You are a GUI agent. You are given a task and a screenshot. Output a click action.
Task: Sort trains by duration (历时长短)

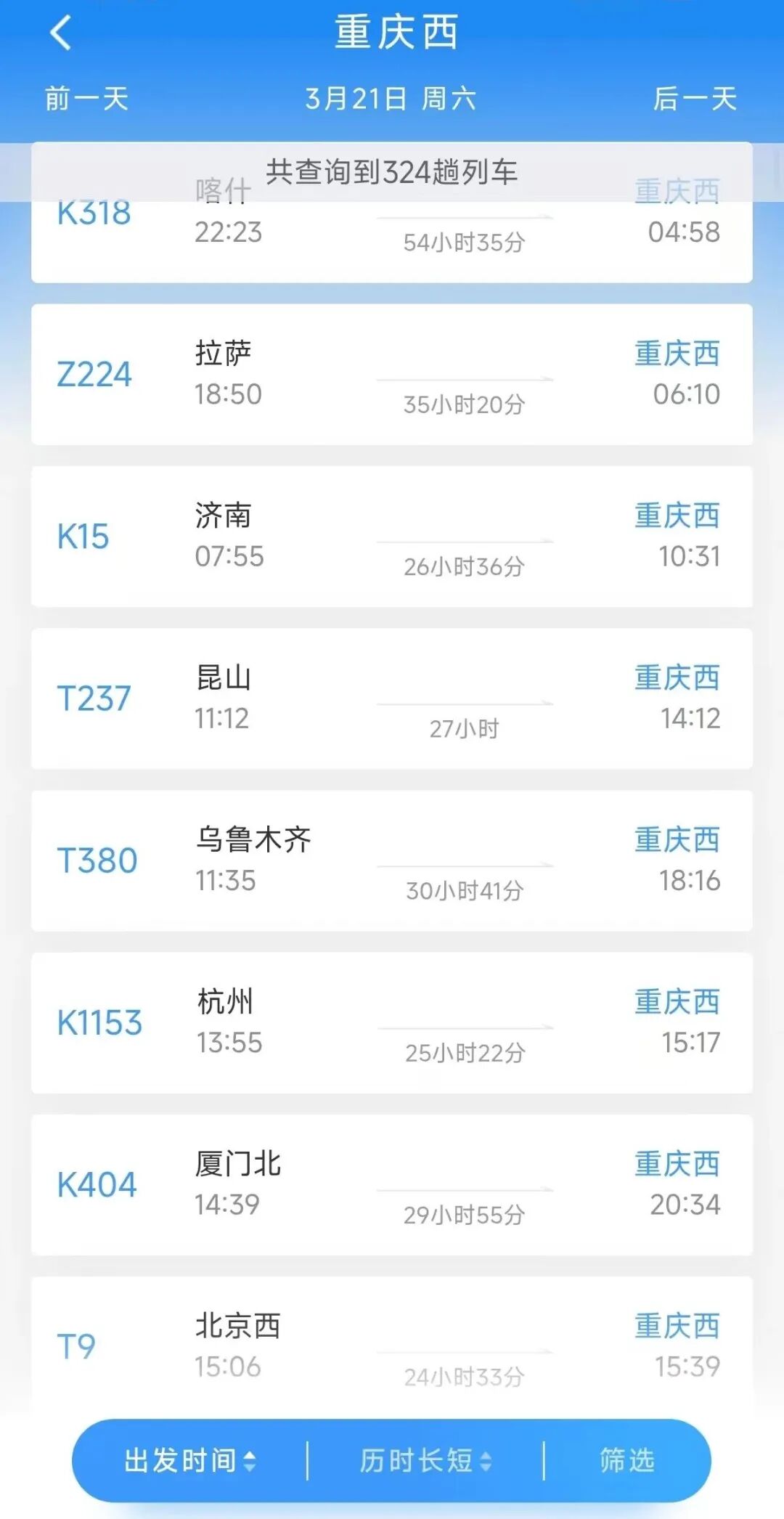[x=425, y=1460]
